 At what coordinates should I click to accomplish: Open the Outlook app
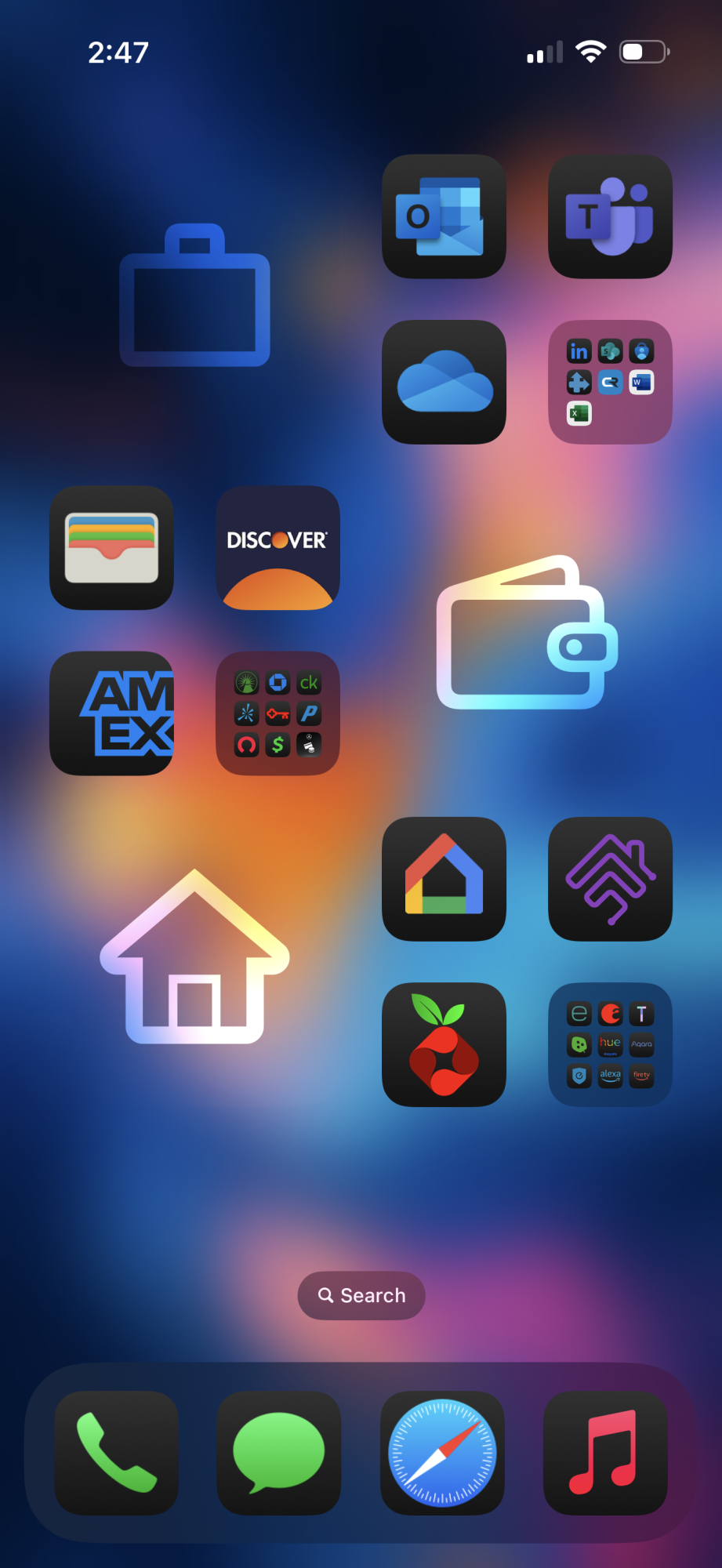pyautogui.click(x=444, y=216)
